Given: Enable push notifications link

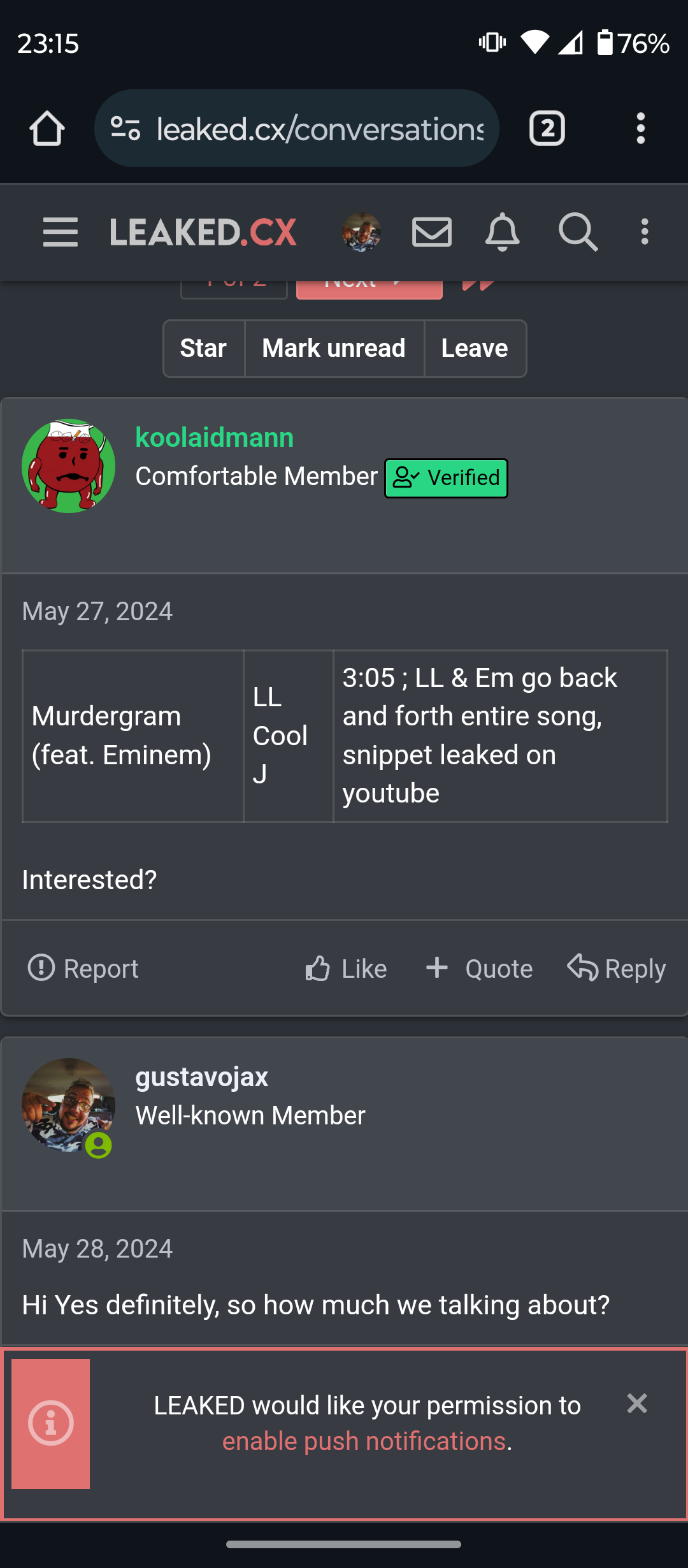Looking at the screenshot, I should click(364, 1441).
